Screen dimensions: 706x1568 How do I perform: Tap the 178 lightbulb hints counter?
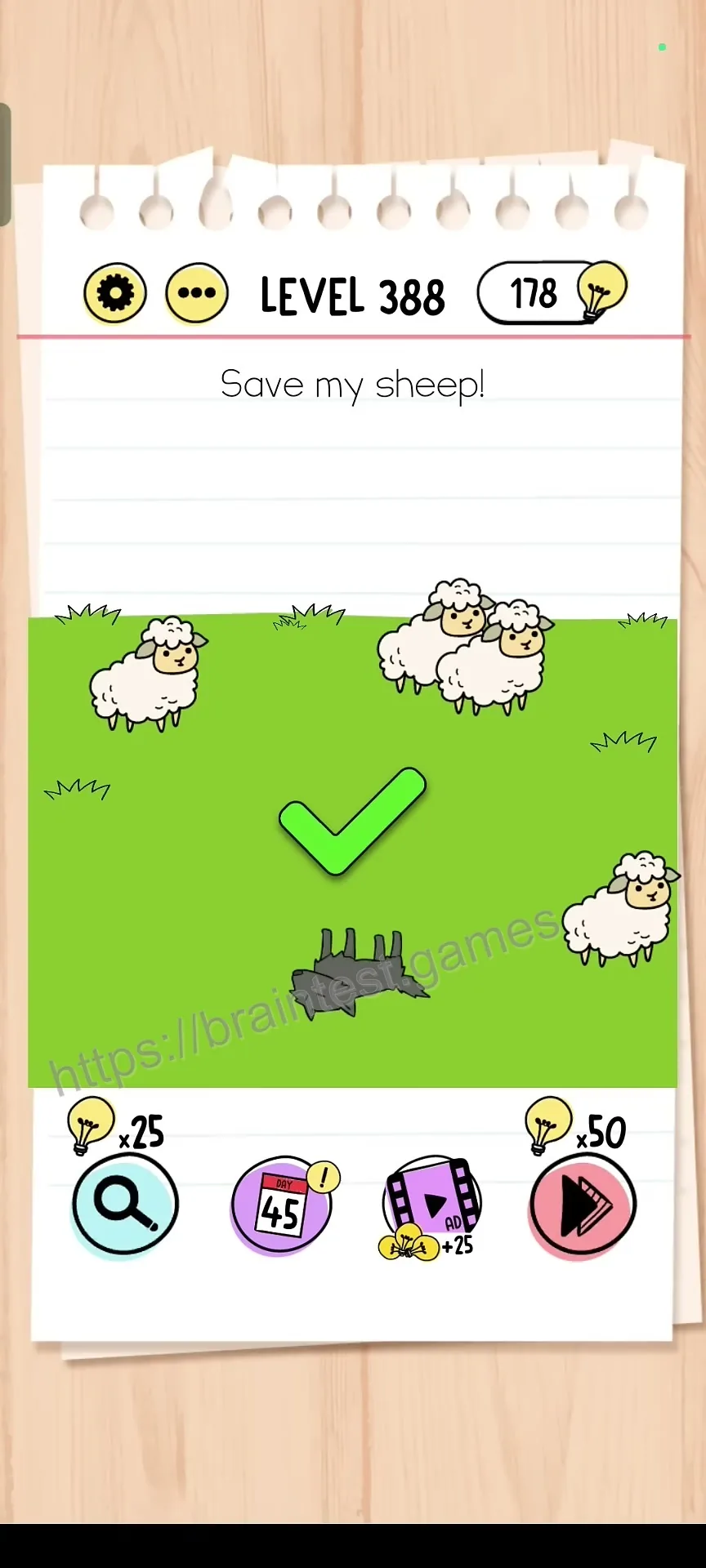point(552,292)
